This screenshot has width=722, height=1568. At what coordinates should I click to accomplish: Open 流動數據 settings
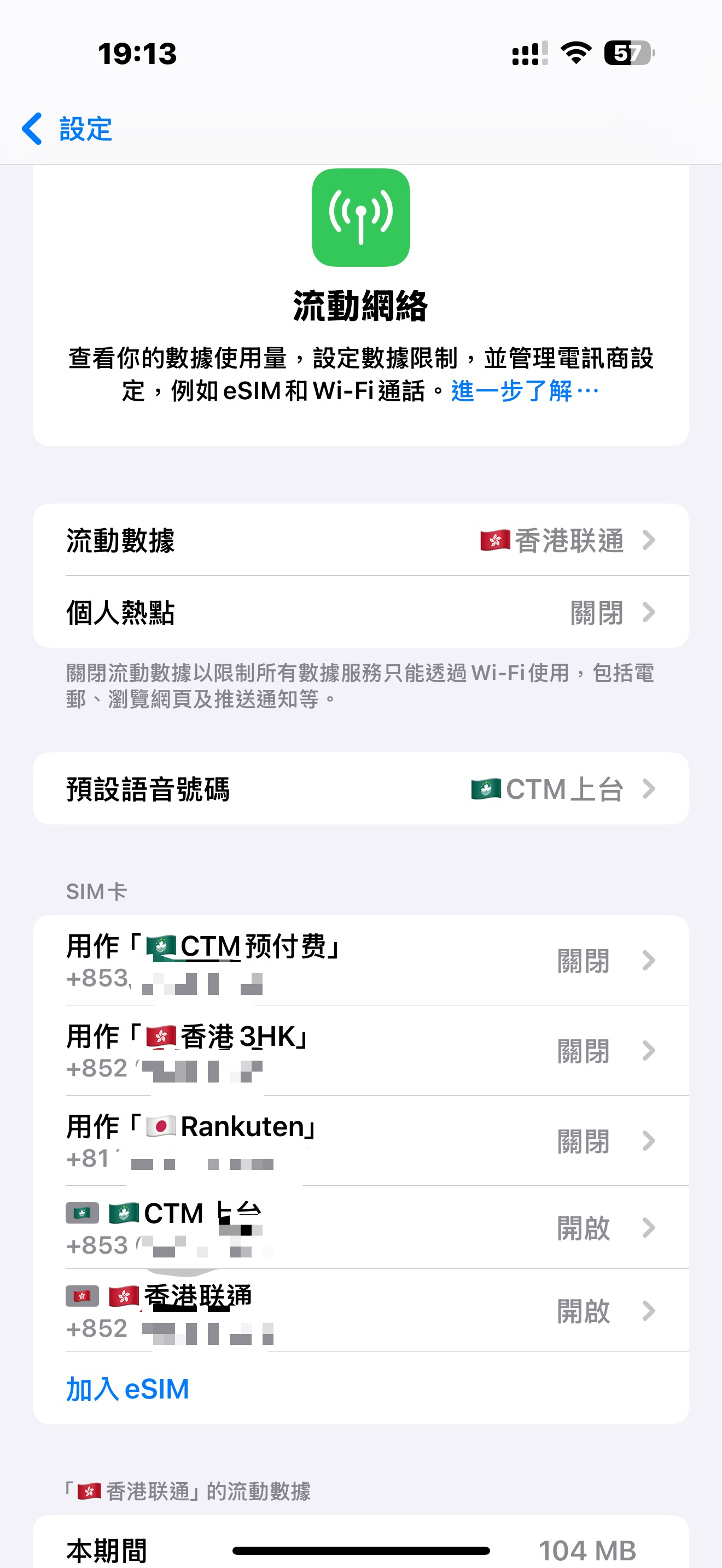pyautogui.click(x=360, y=540)
